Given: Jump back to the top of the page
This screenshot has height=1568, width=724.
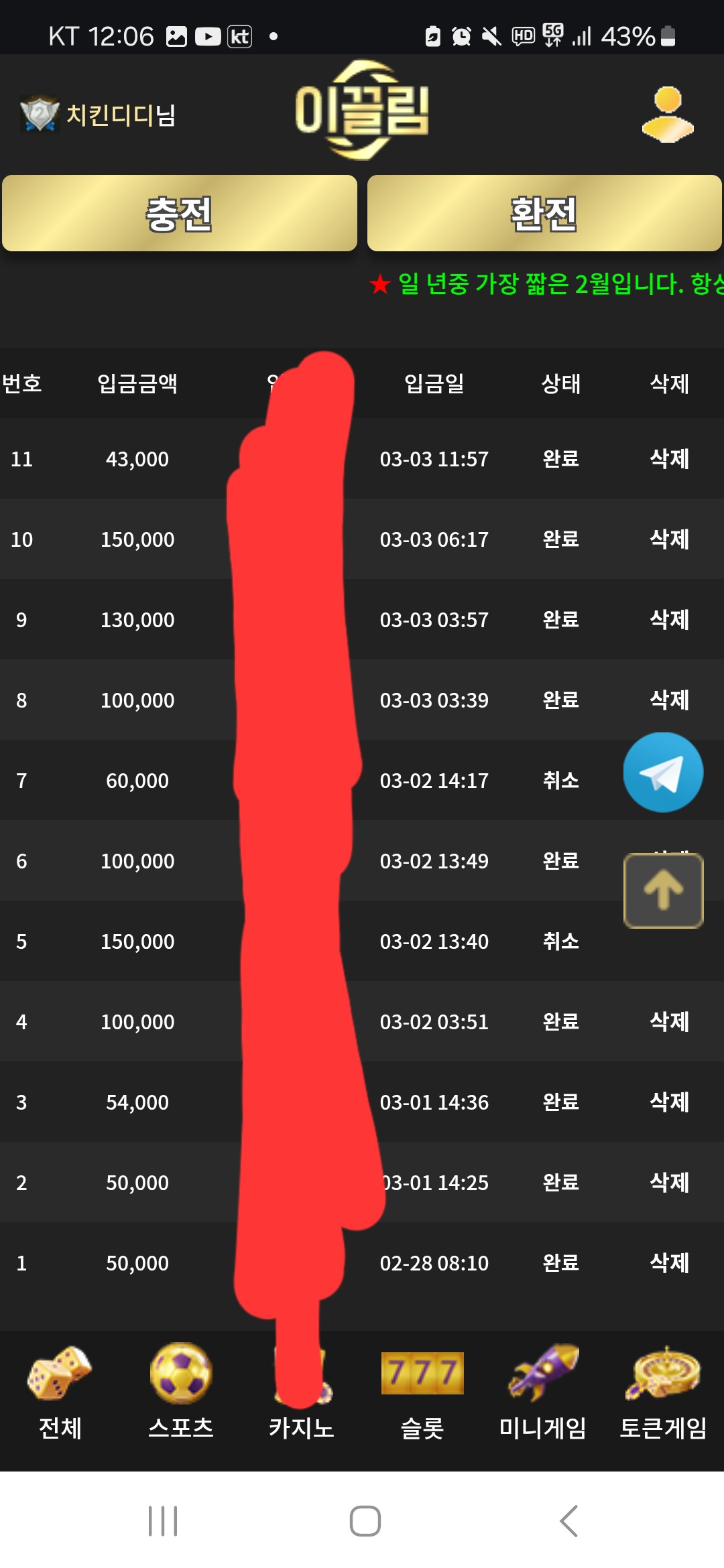Looking at the screenshot, I should [663, 891].
